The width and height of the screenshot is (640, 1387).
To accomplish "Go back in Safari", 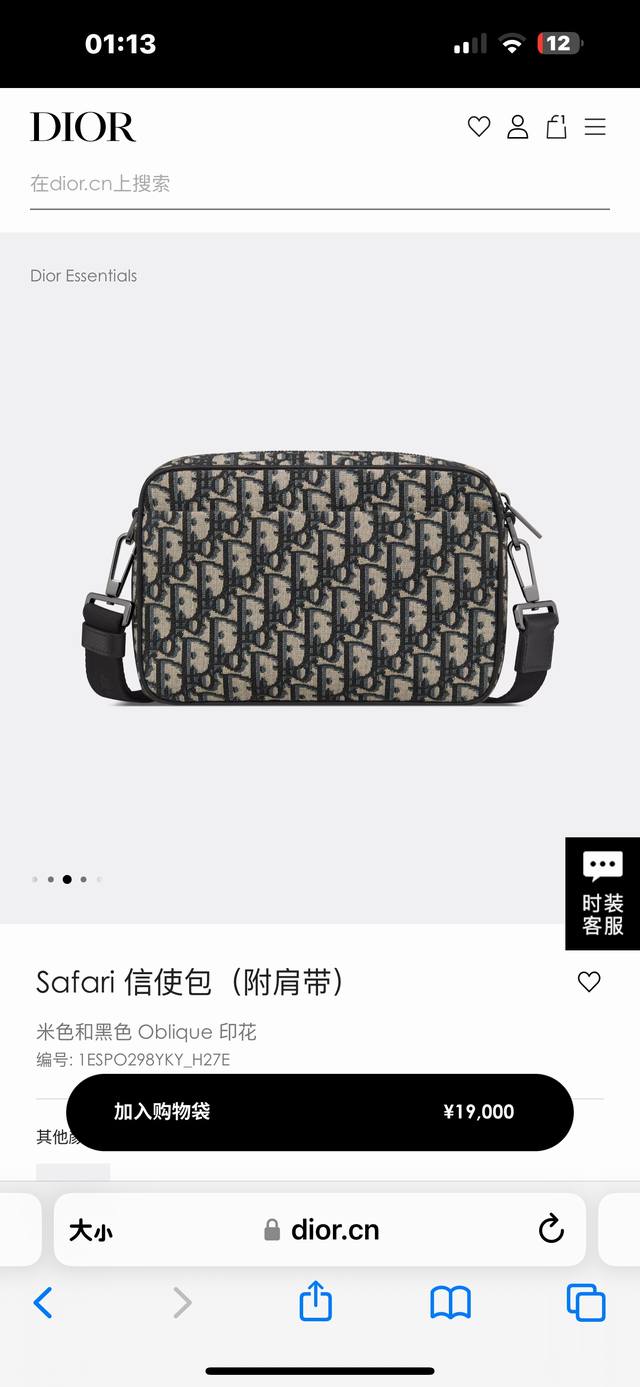I will (x=43, y=1302).
